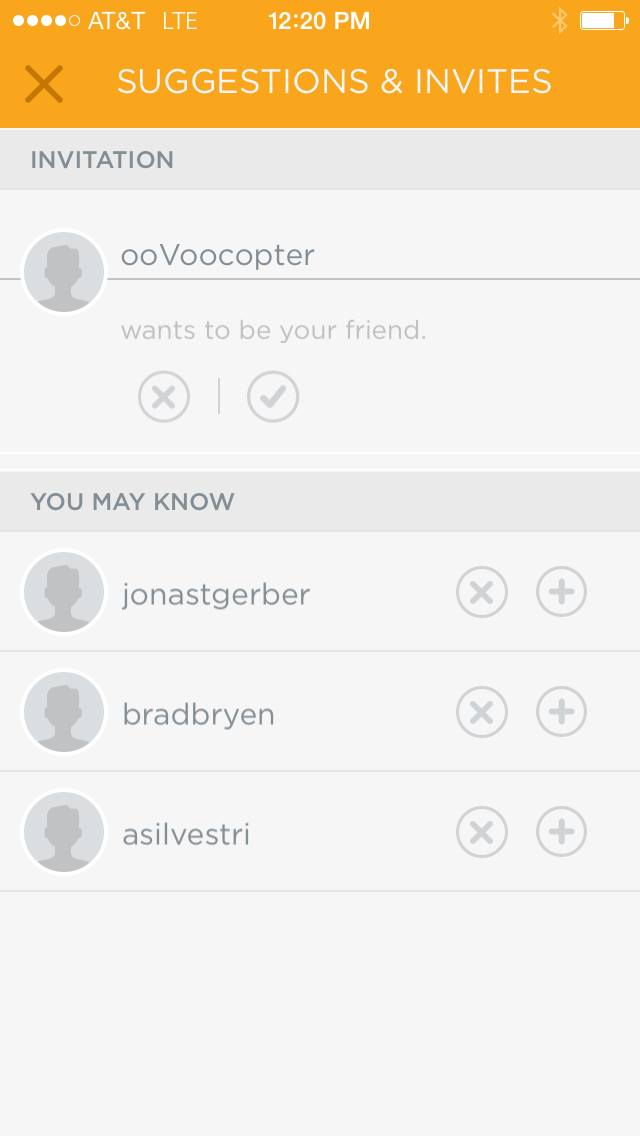Accept ooVoocopter's friend request
Viewport: 640px width, 1136px height.
(273, 397)
